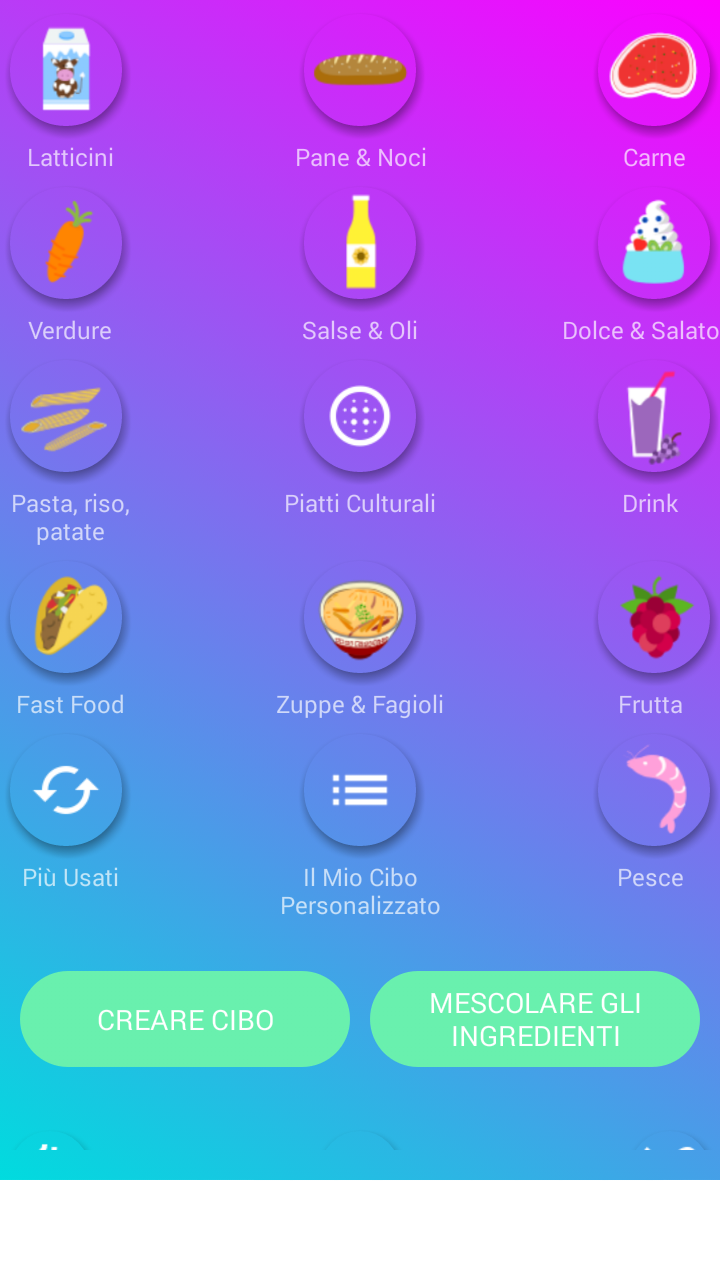View Più Usati foods
The height and width of the screenshot is (1280, 720).
coord(66,790)
